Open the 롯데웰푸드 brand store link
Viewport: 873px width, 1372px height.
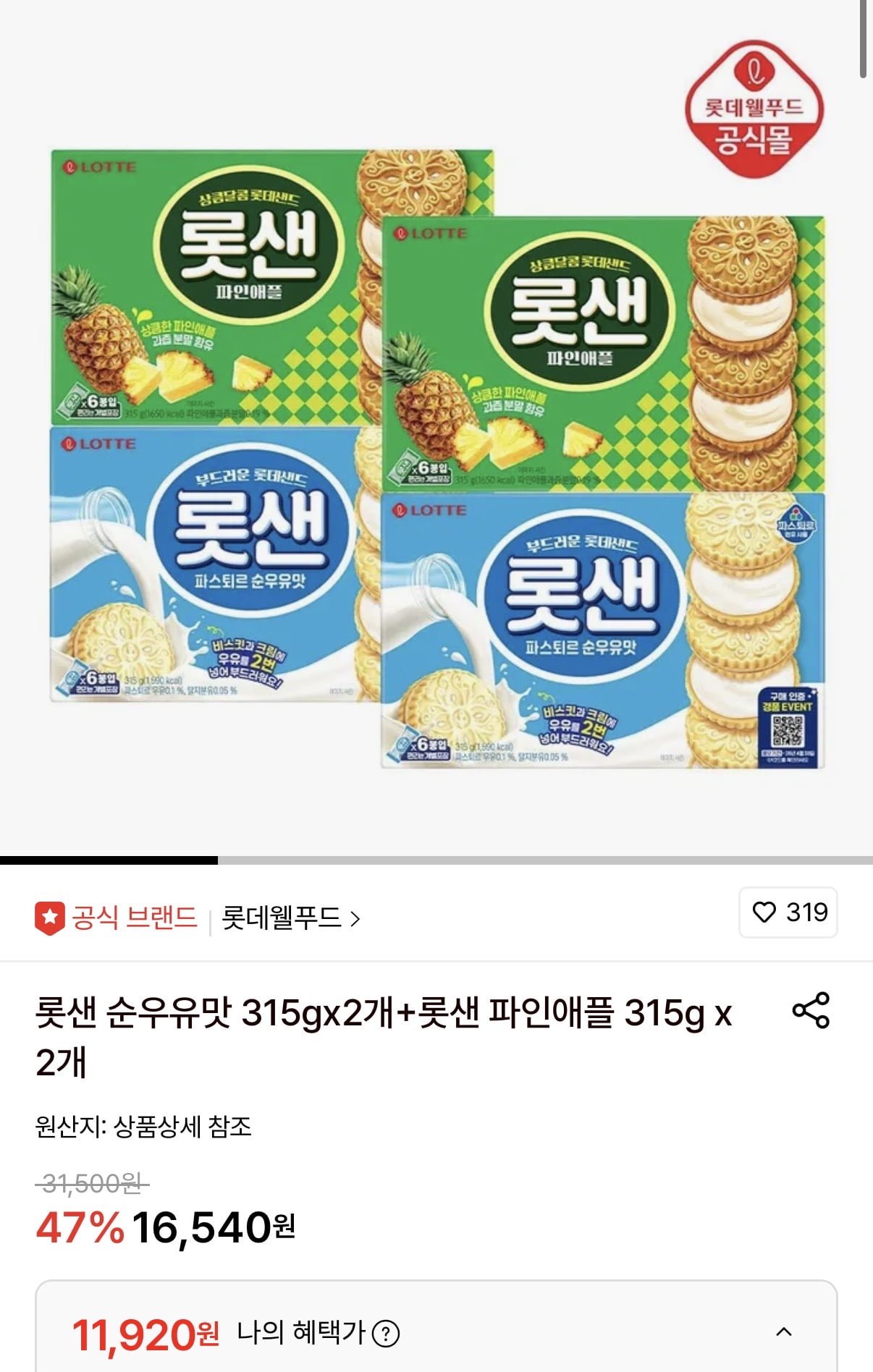[290, 918]
